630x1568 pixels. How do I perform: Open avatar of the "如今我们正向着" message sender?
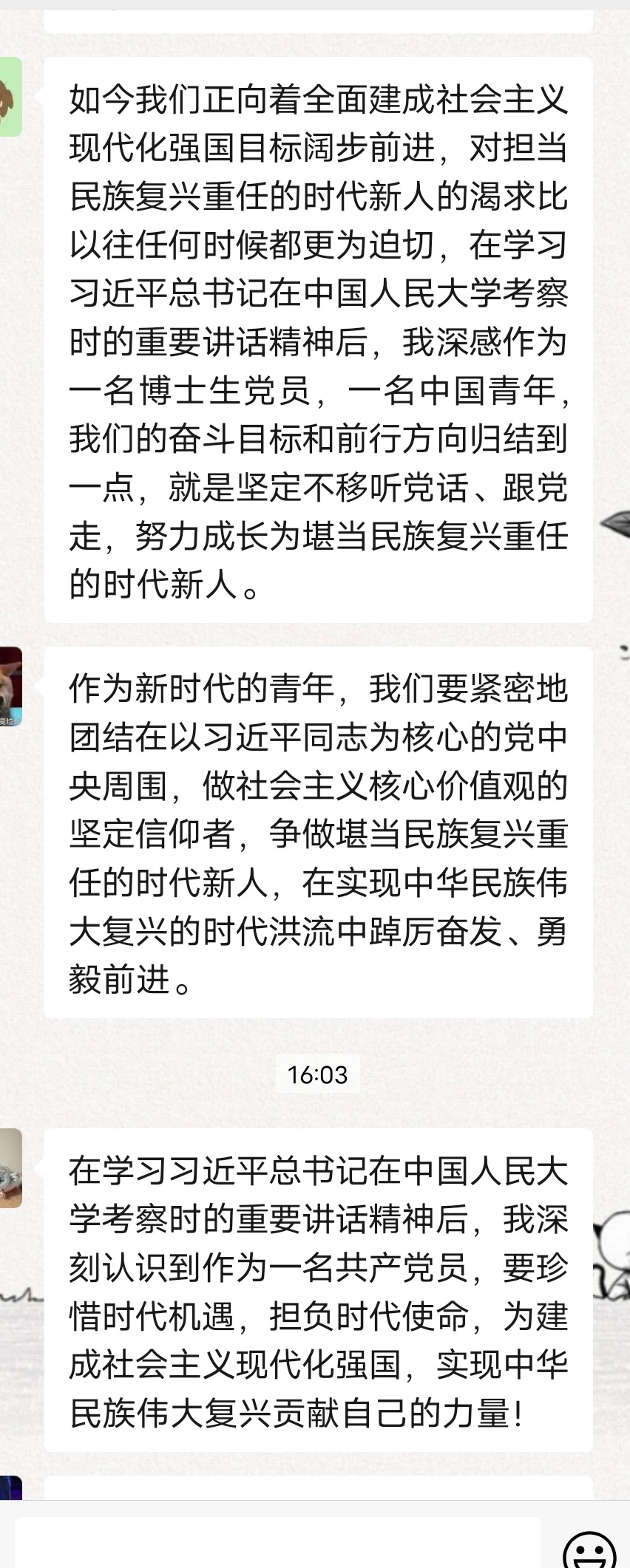[x=10, y=98]
